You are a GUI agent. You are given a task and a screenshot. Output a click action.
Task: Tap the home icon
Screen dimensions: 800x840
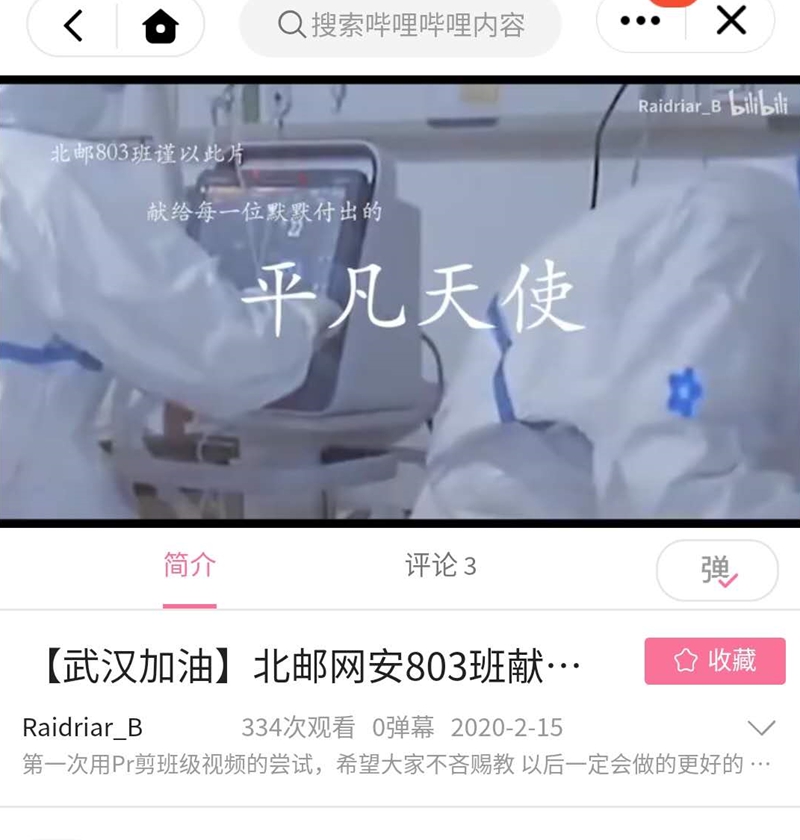coord(160,27)
